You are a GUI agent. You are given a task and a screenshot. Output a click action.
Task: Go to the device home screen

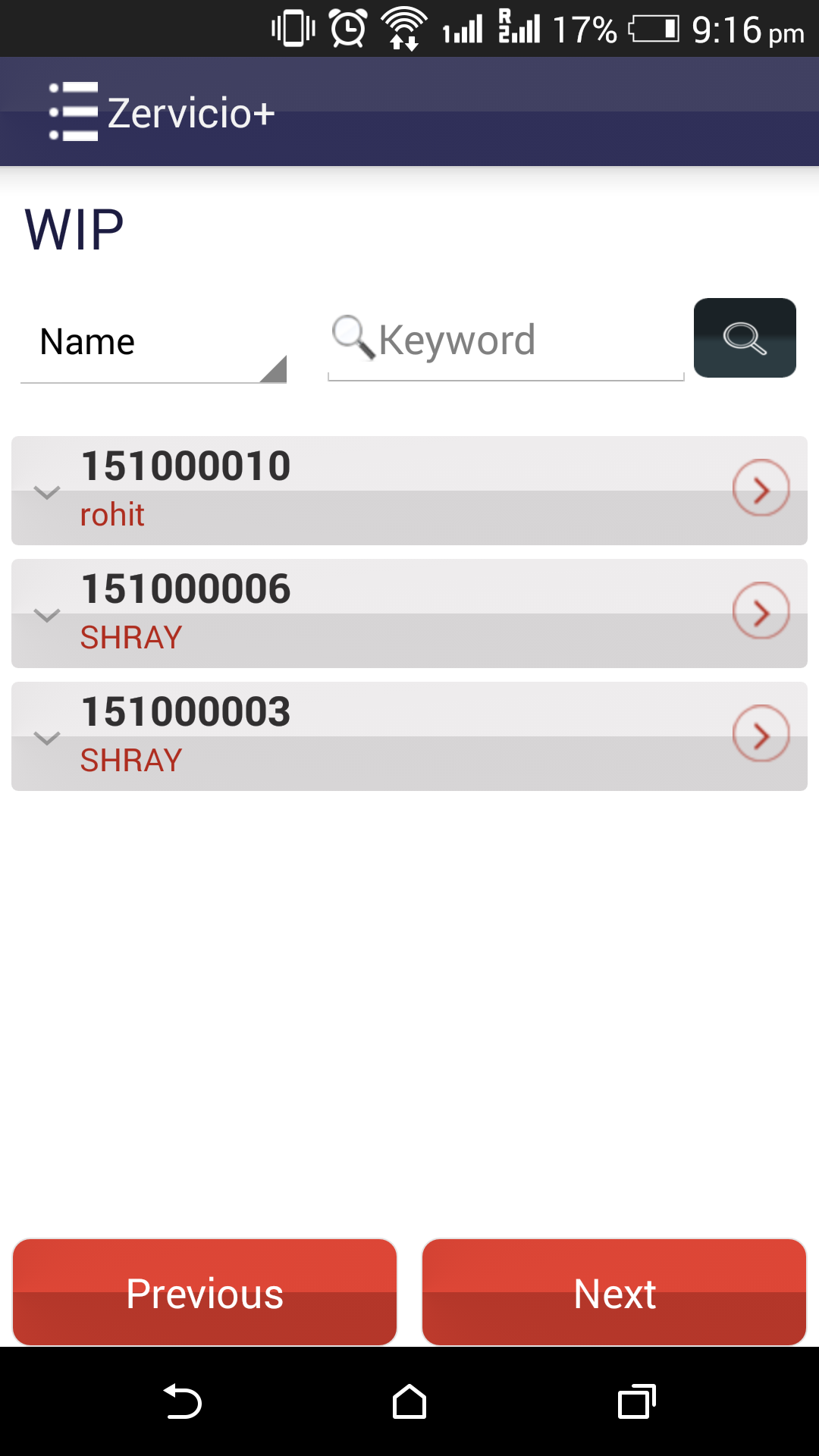pos(409,1401)
